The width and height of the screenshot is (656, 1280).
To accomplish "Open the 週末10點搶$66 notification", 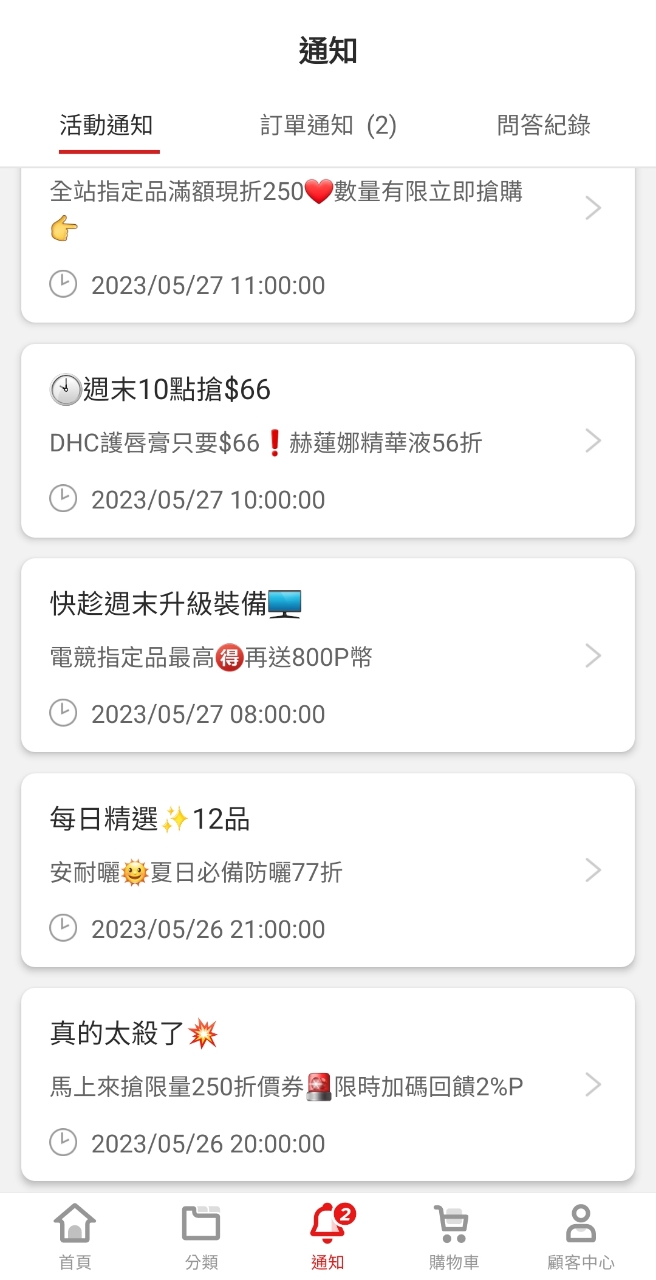I will [328, 441].
